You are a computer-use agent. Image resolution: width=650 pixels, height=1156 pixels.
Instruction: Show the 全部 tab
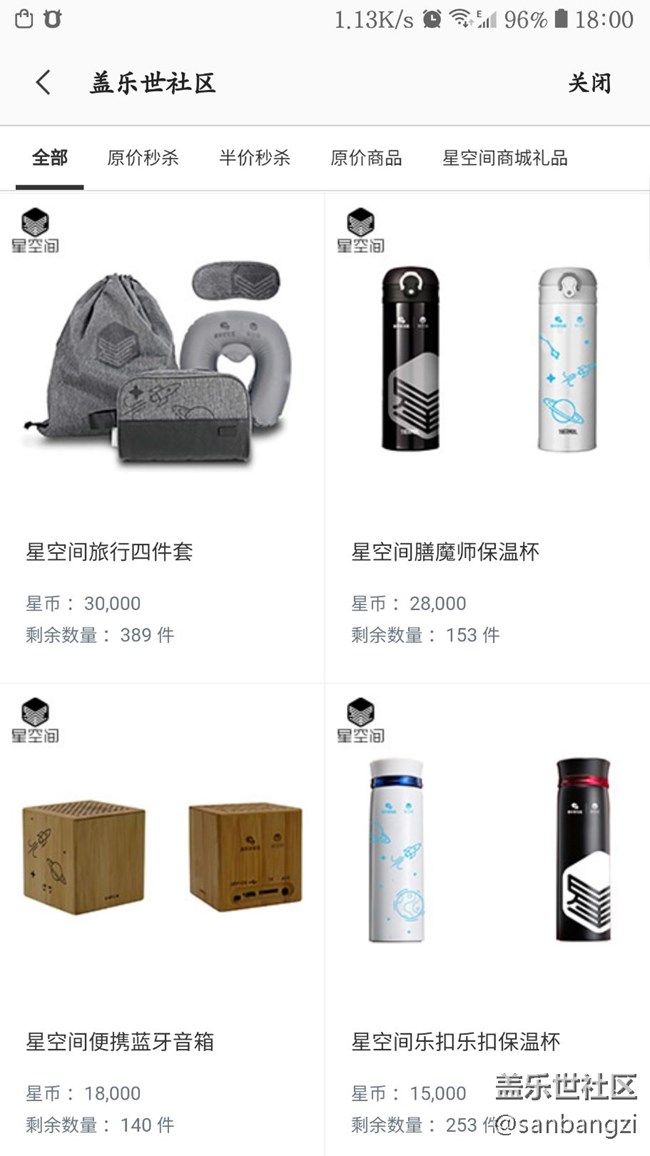[50, 158]
